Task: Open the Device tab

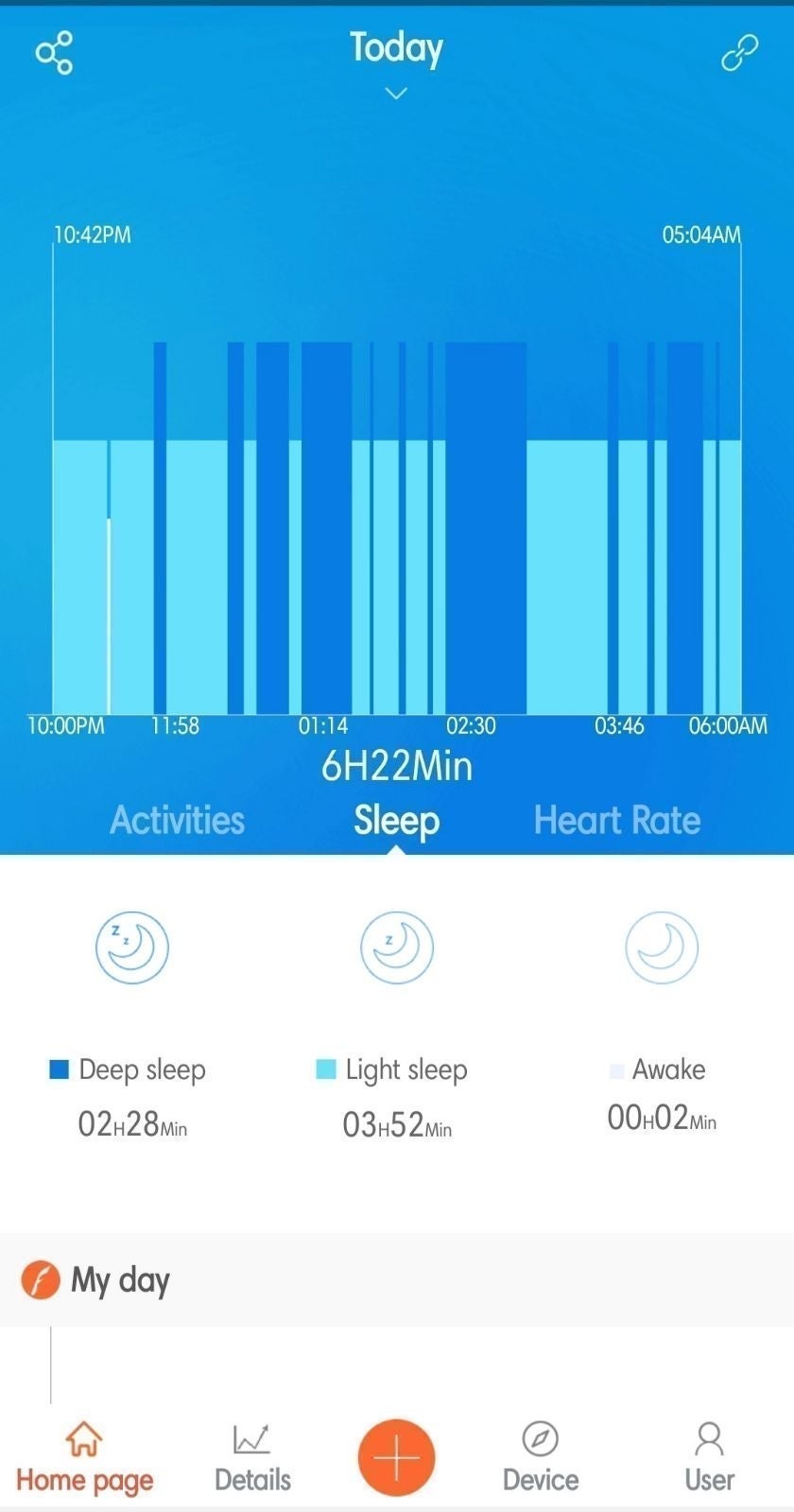Action: tap(541, 1457)
